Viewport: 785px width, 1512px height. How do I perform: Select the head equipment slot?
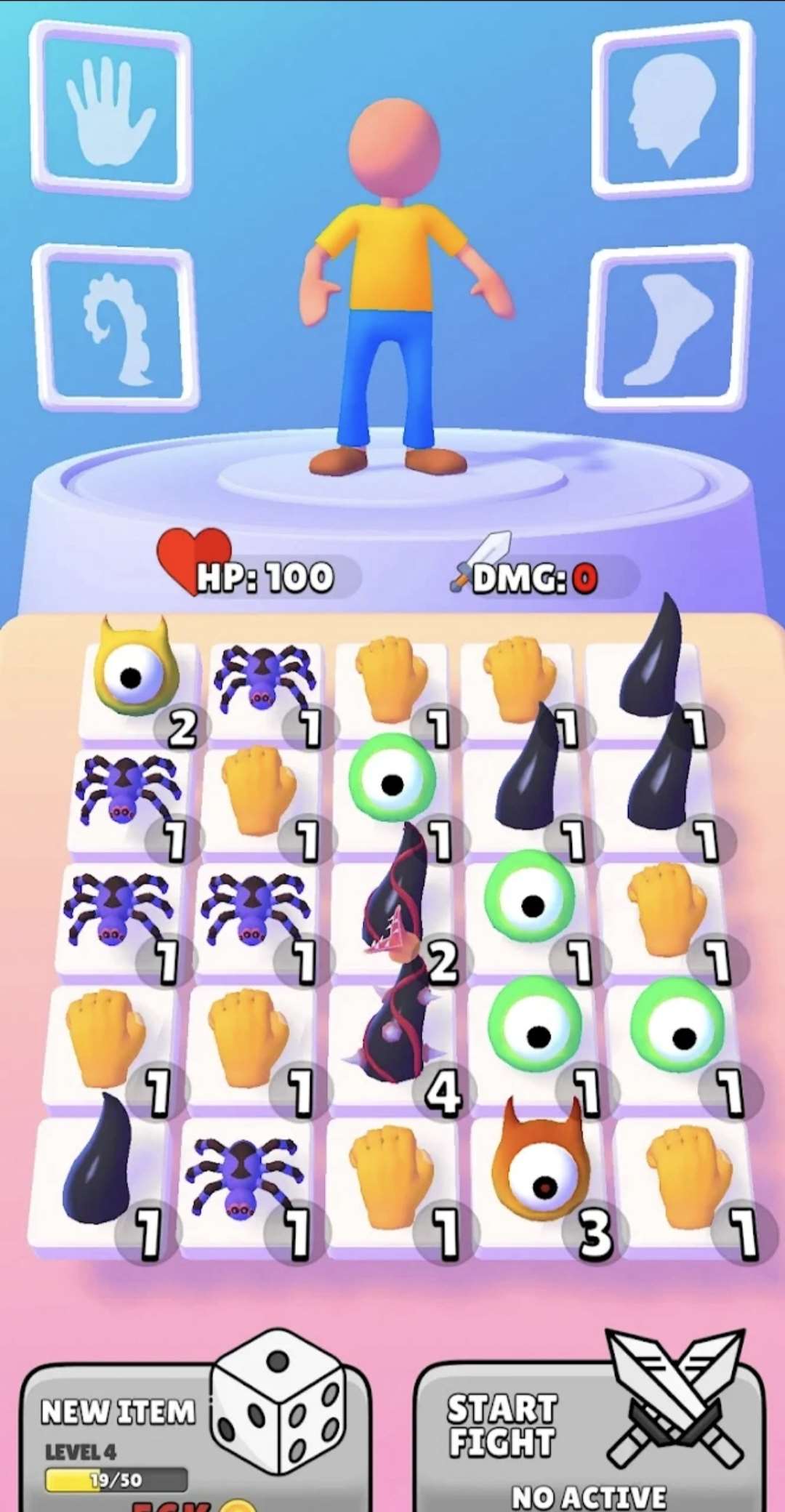(673, 110)
